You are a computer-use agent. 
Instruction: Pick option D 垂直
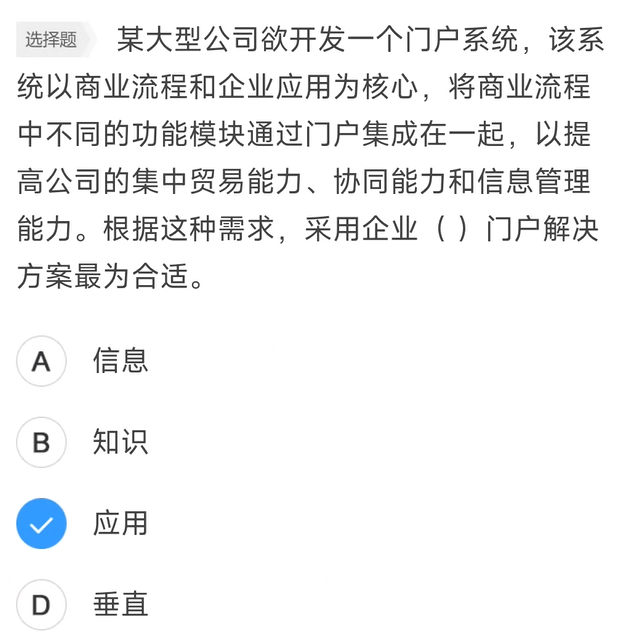point(41,605)
